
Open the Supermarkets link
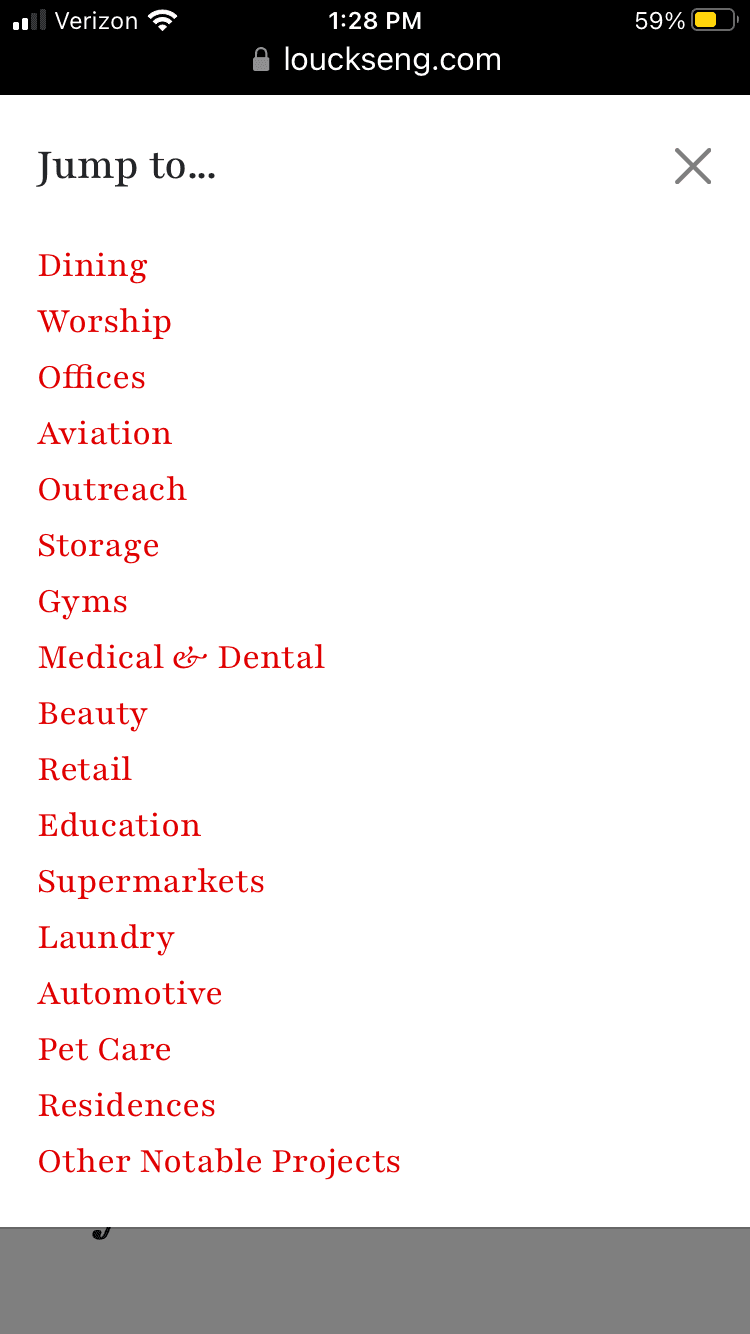(151, 882)
